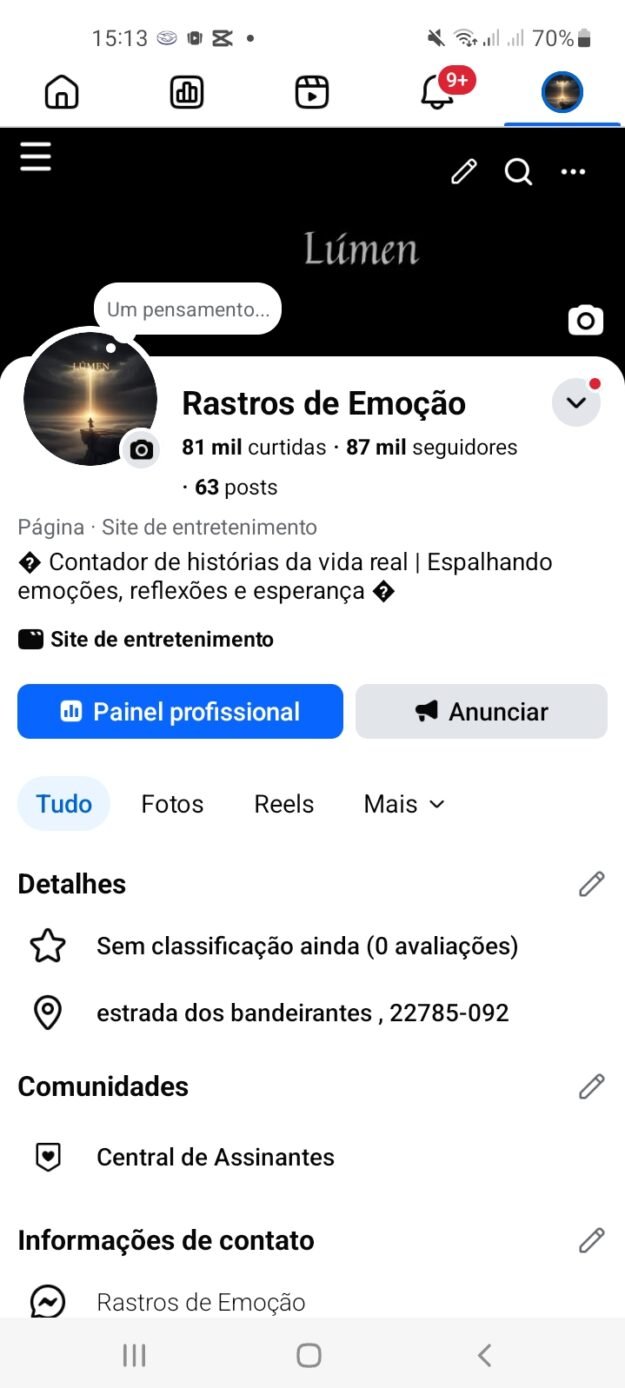
Task: Switch to the Reels video tab
Action: (x=312, y=93)
